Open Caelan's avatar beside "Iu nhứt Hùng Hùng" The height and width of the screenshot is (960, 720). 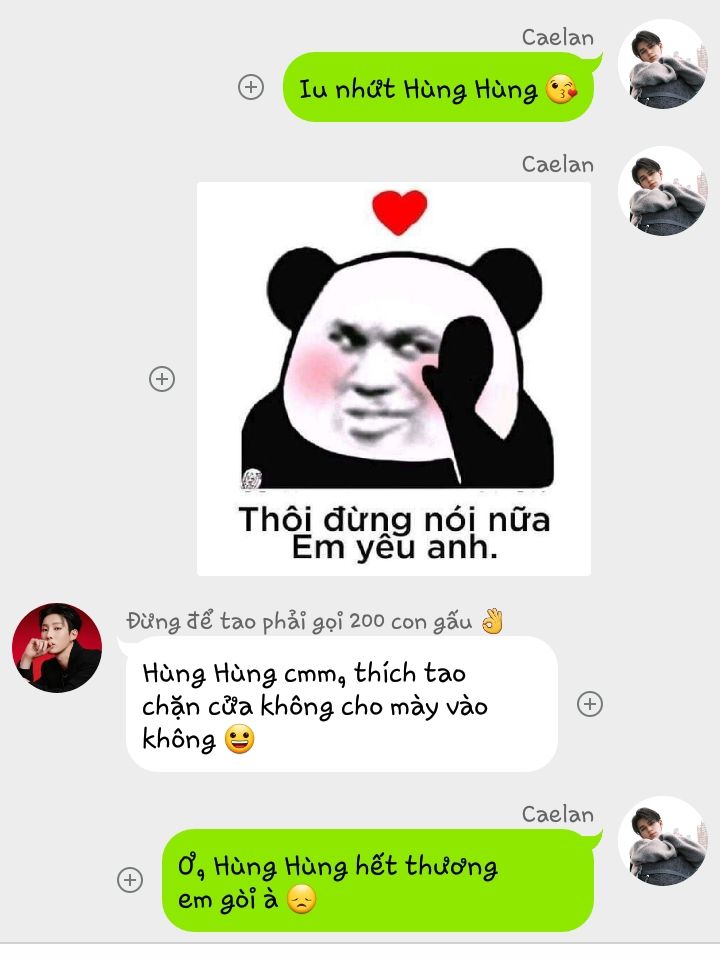coord(662,64)
